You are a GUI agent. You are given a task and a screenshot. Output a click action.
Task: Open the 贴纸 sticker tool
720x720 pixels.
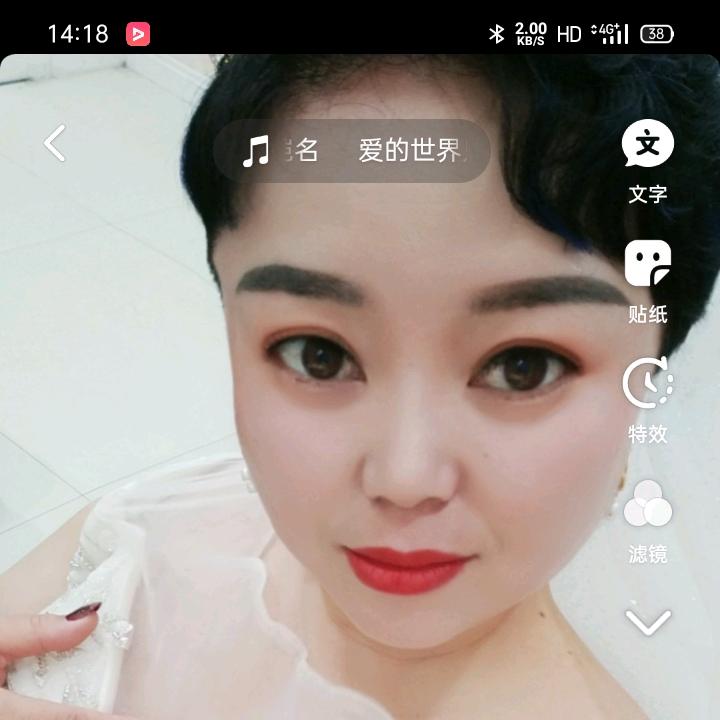click(648, 280)
